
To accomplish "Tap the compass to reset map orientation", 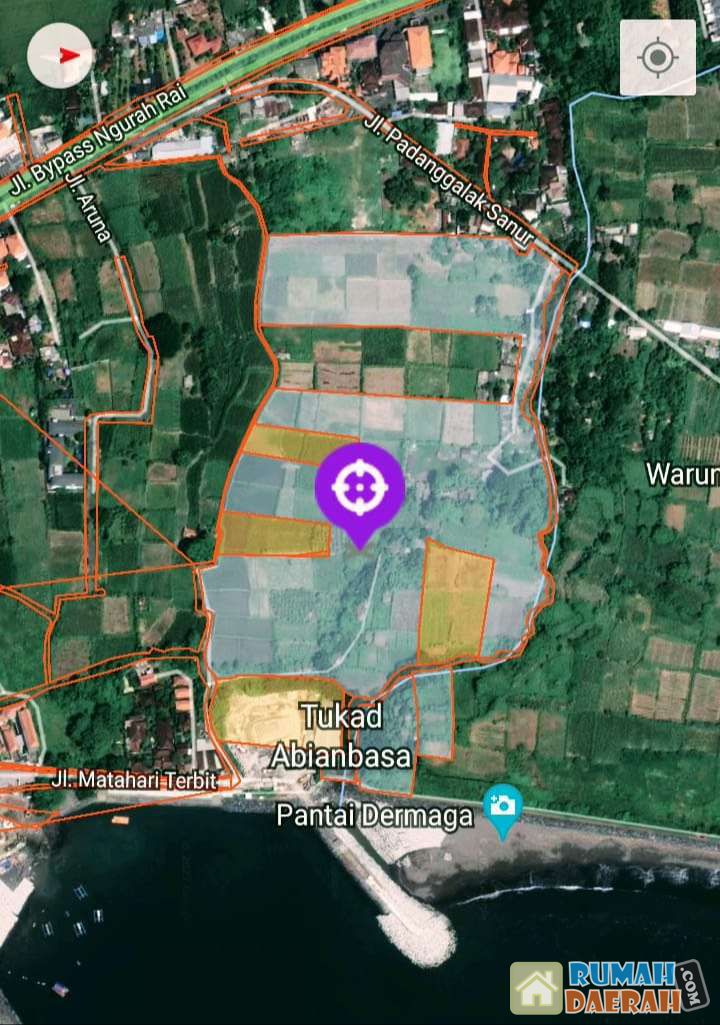I will click(60, 55).
